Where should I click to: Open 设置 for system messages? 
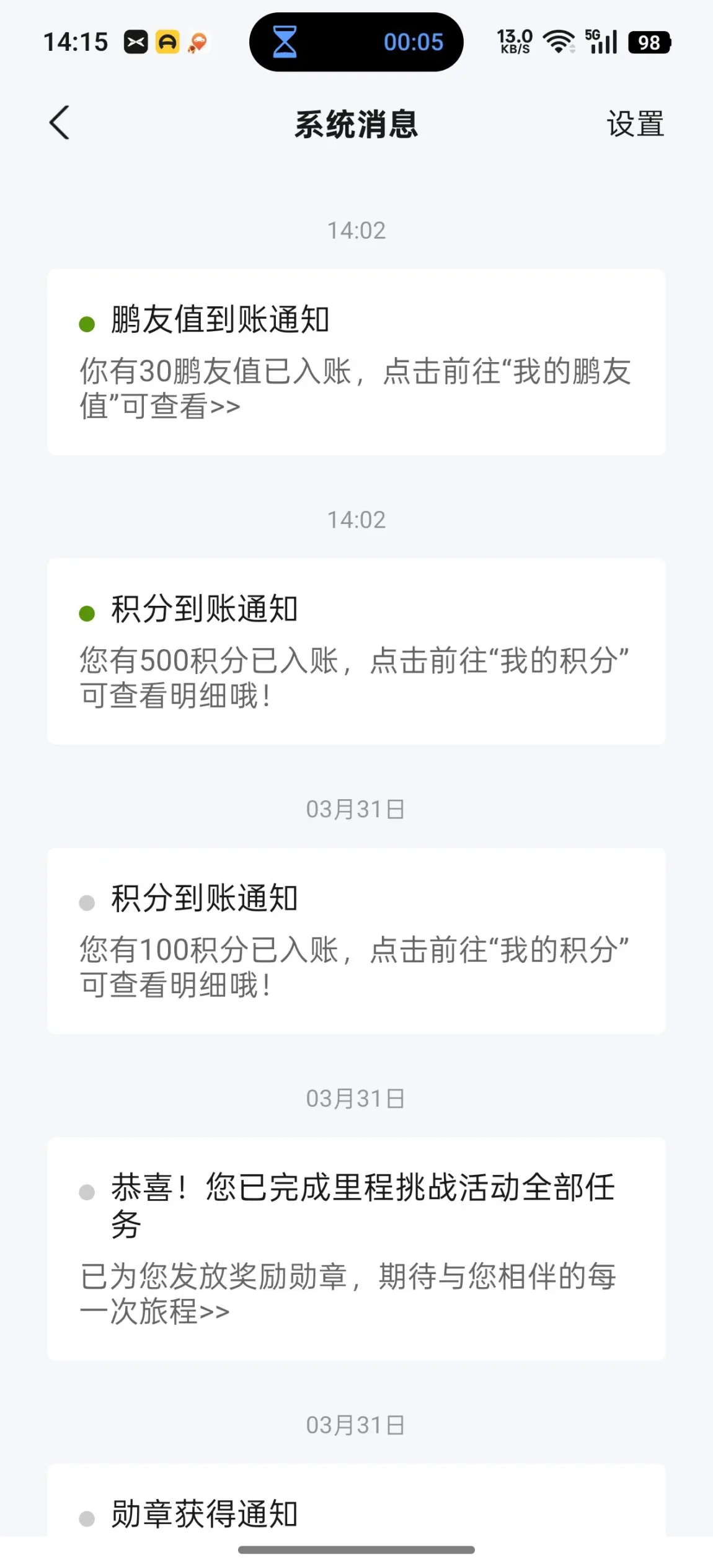[x=634, y=124]
